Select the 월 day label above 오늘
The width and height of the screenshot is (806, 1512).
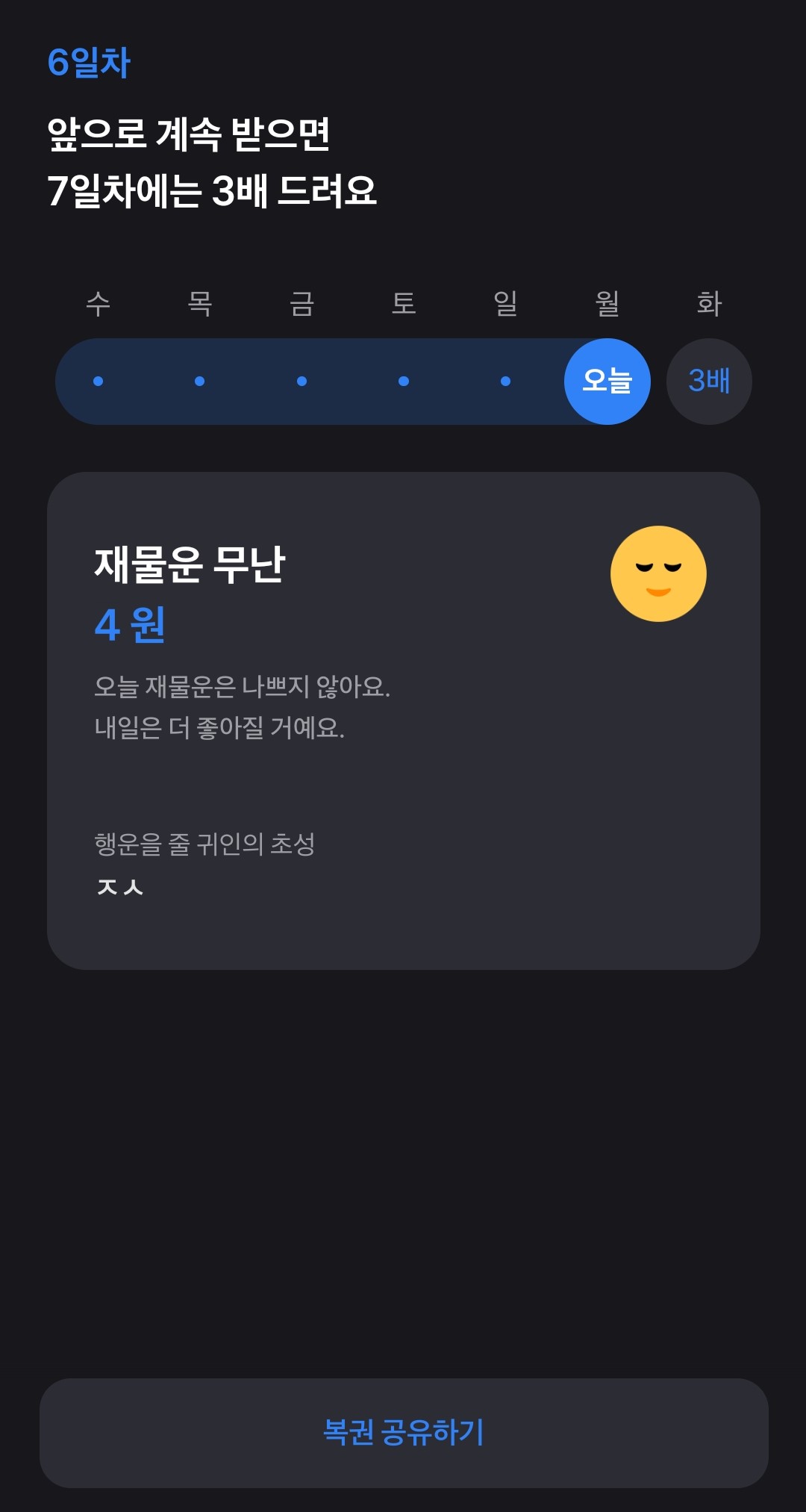607,303
